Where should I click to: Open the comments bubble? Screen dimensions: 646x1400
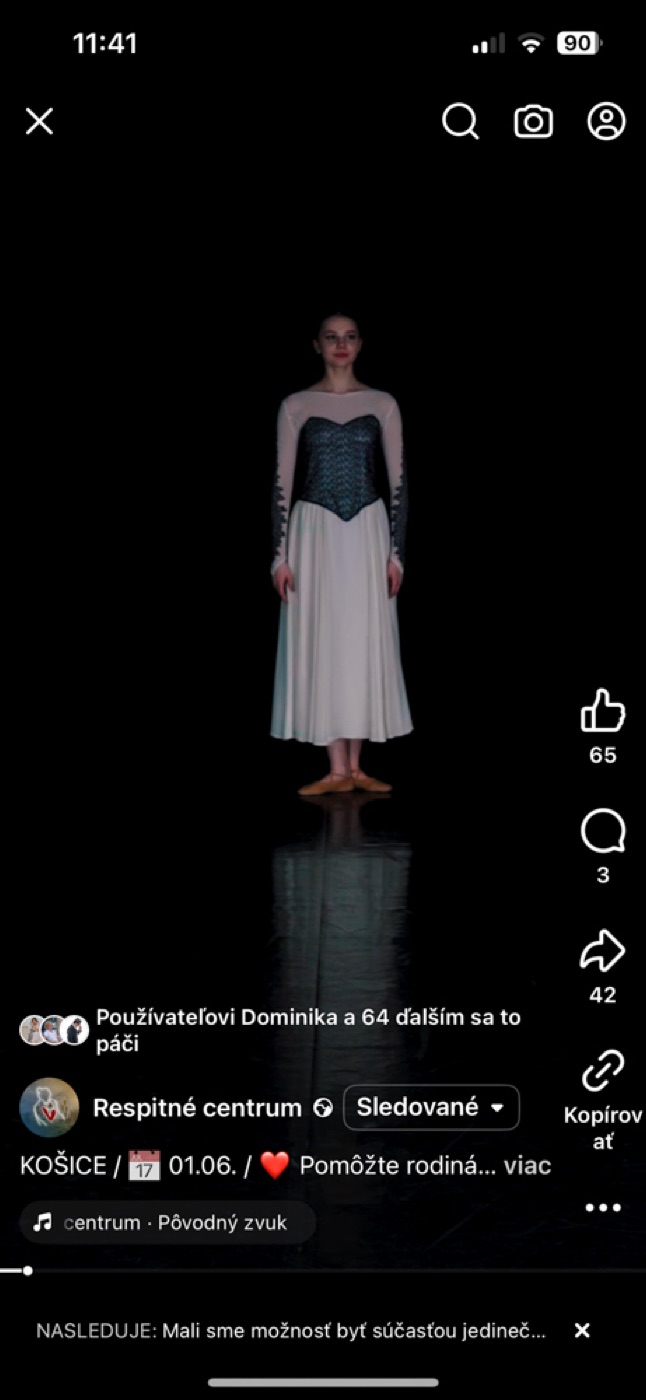pyautogui.click(x=603, y=832)
